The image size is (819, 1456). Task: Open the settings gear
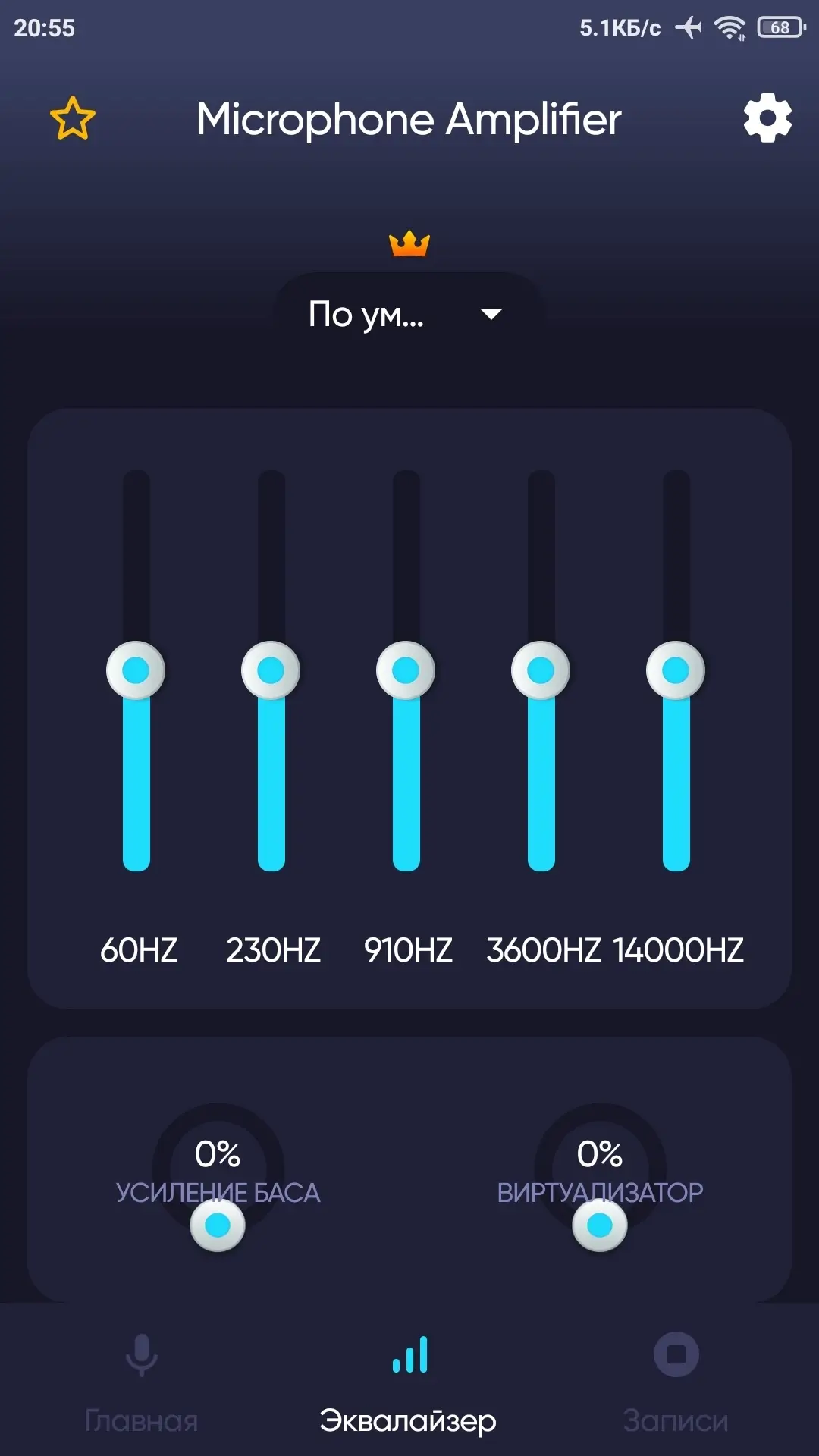[767, 118]
